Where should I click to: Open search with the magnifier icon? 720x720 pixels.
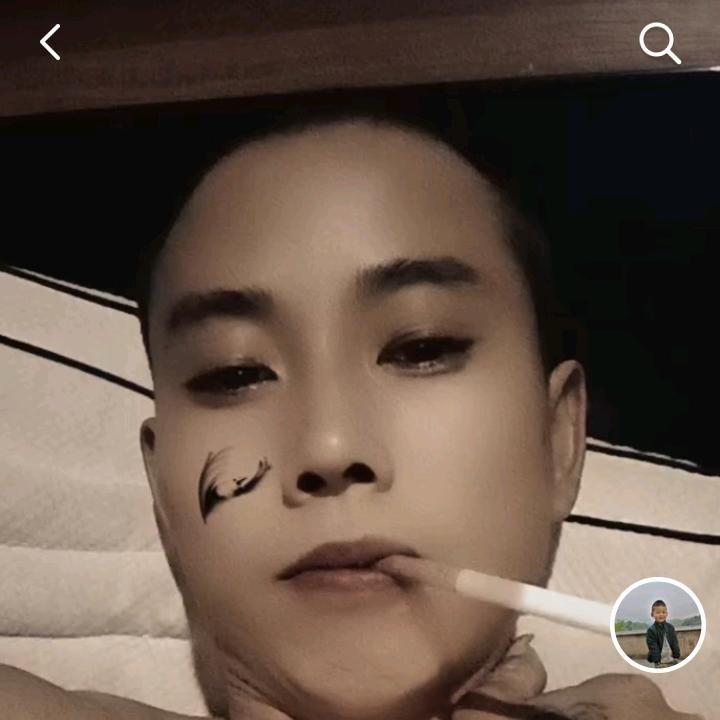(660, 43)
